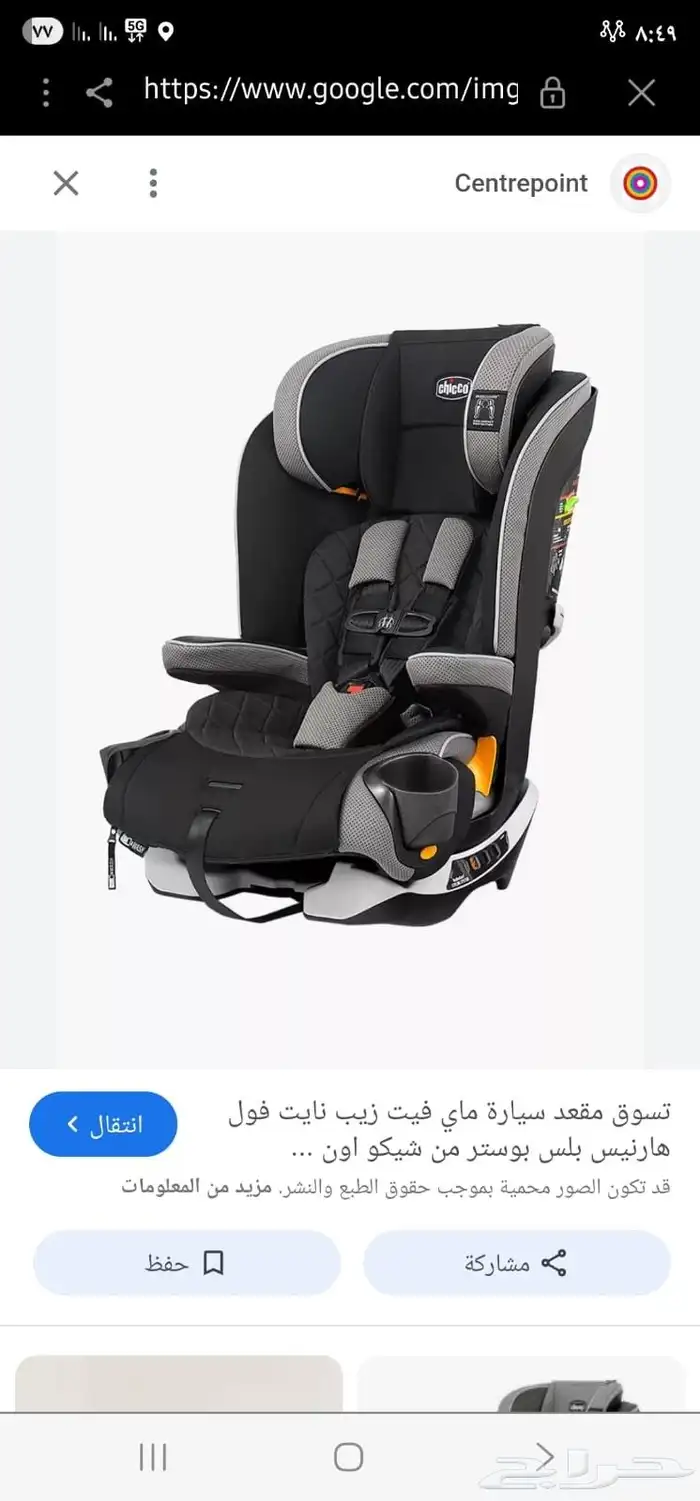Image resolution: width=700 pixels, height=1501 pixels.
Task: Dismiss the image viewer with the X
Action: [x=66, y=183]
